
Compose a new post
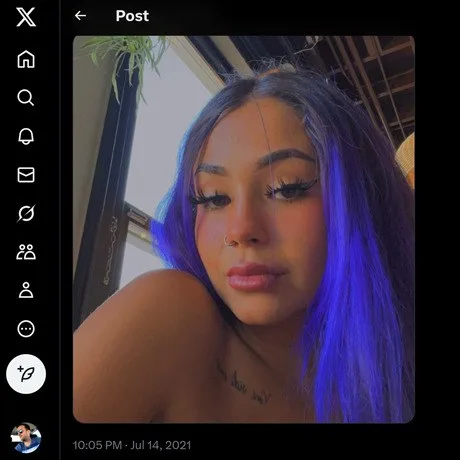click(x=26, y=374)
